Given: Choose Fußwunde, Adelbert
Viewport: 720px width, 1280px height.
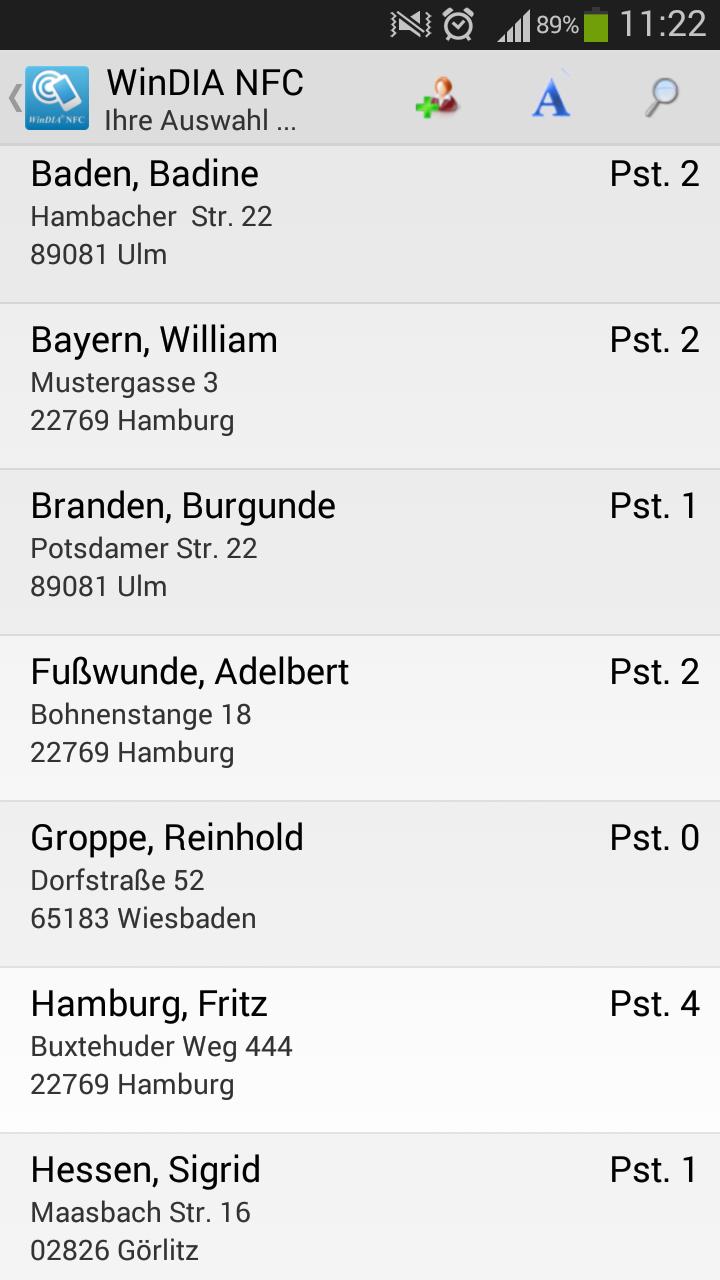Looking at the screenshot, I should (x=360, y=718).
